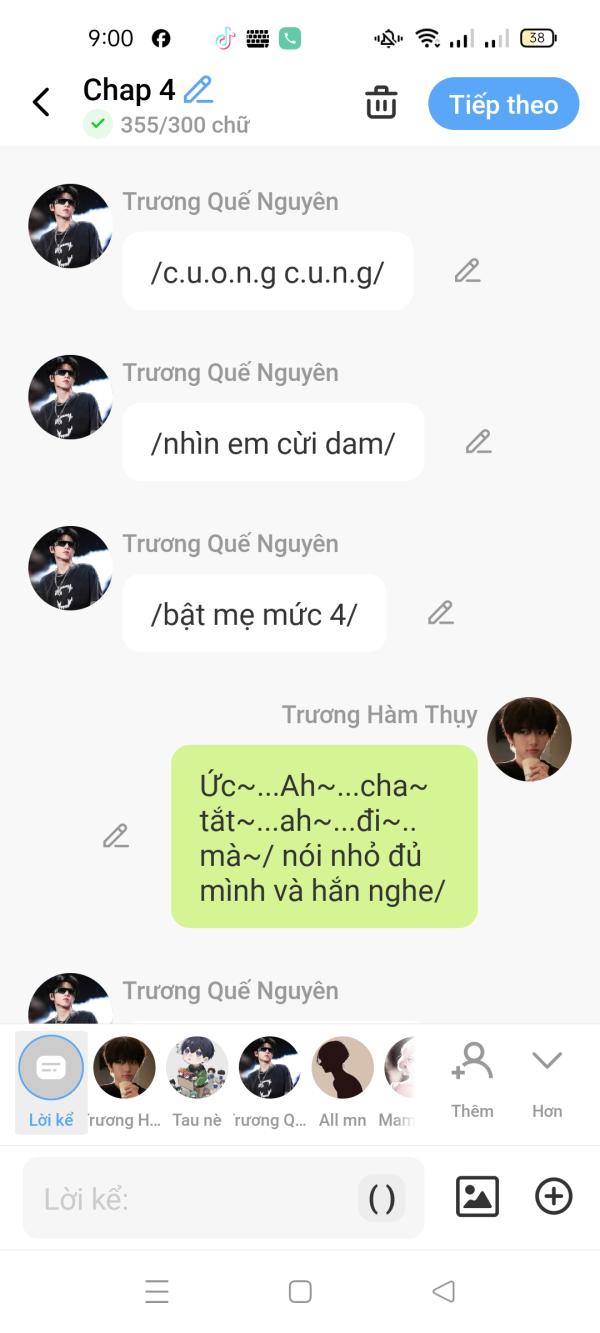
Task: Edit the Chap 4 title
Action: 199,90
